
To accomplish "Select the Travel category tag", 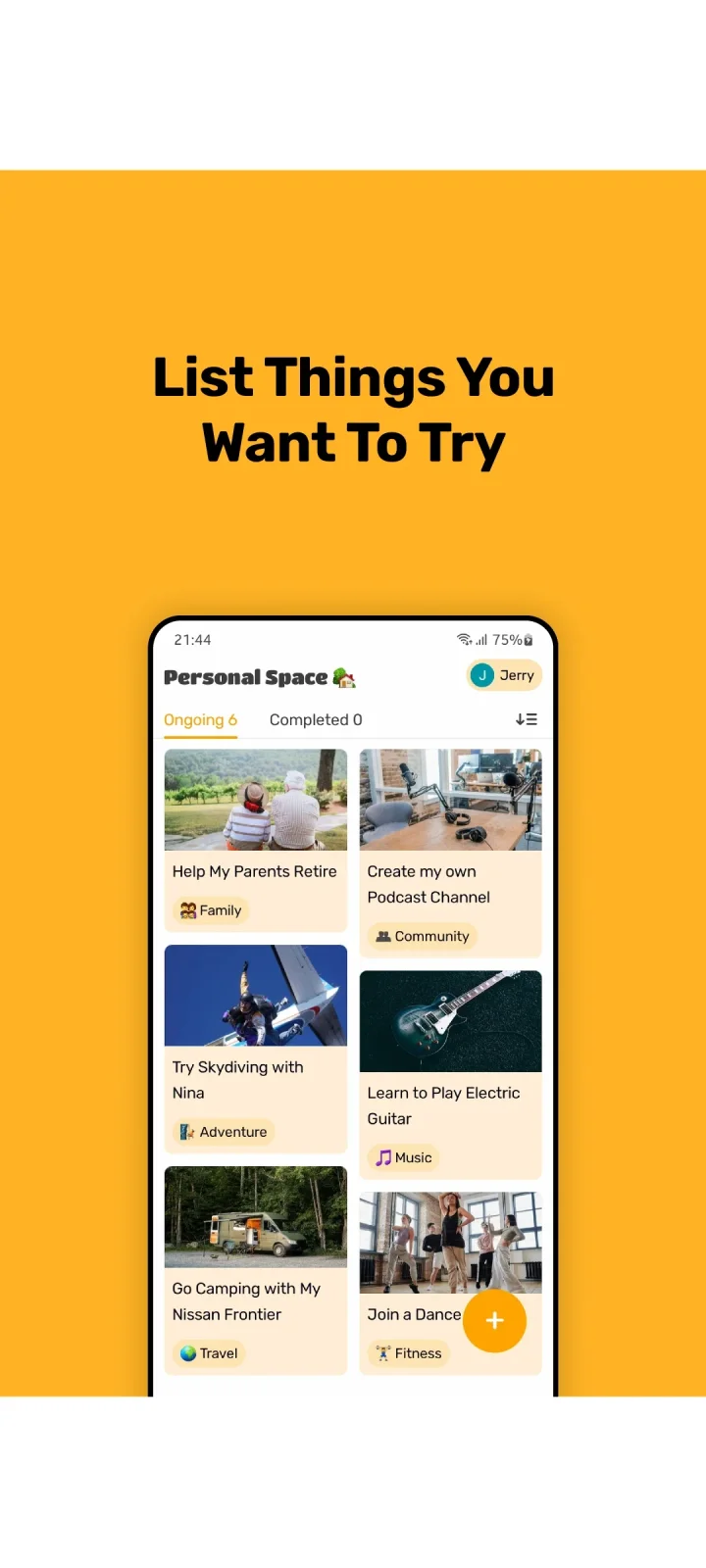I will (207, 1353).
